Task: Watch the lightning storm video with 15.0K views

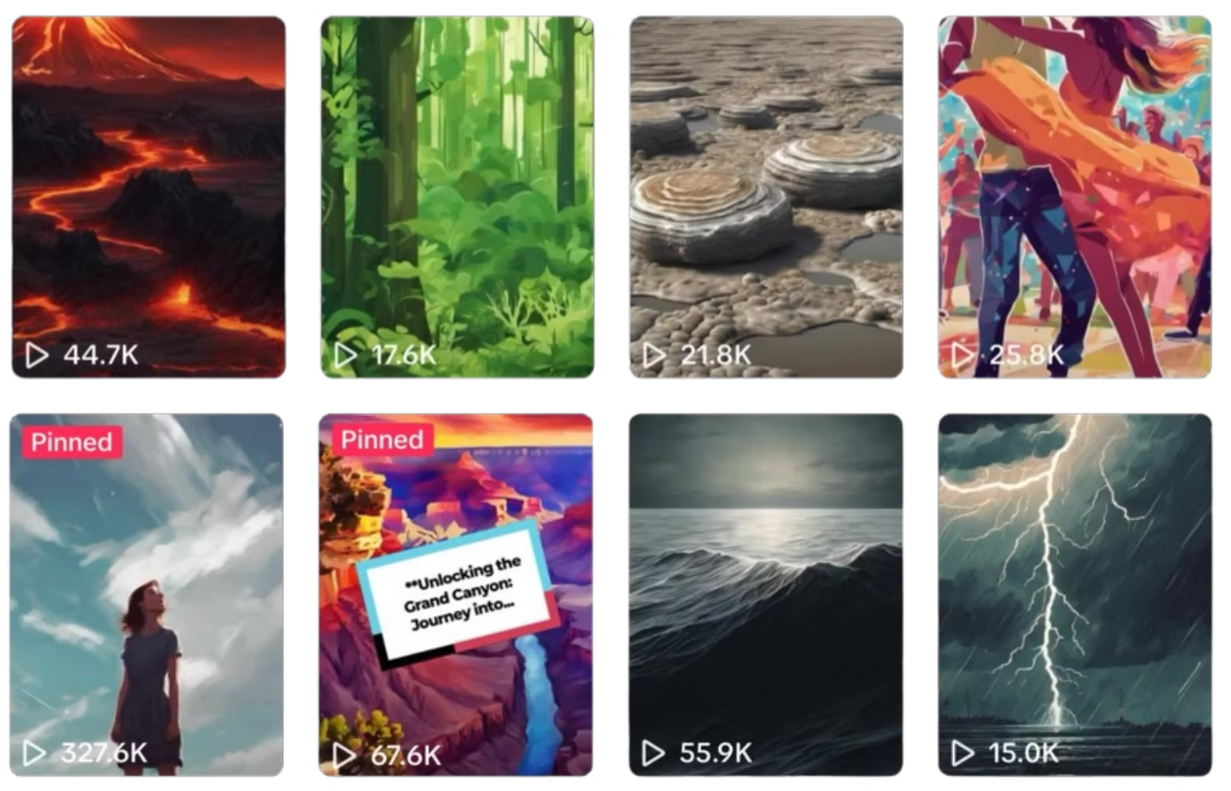Action: 1075,594
